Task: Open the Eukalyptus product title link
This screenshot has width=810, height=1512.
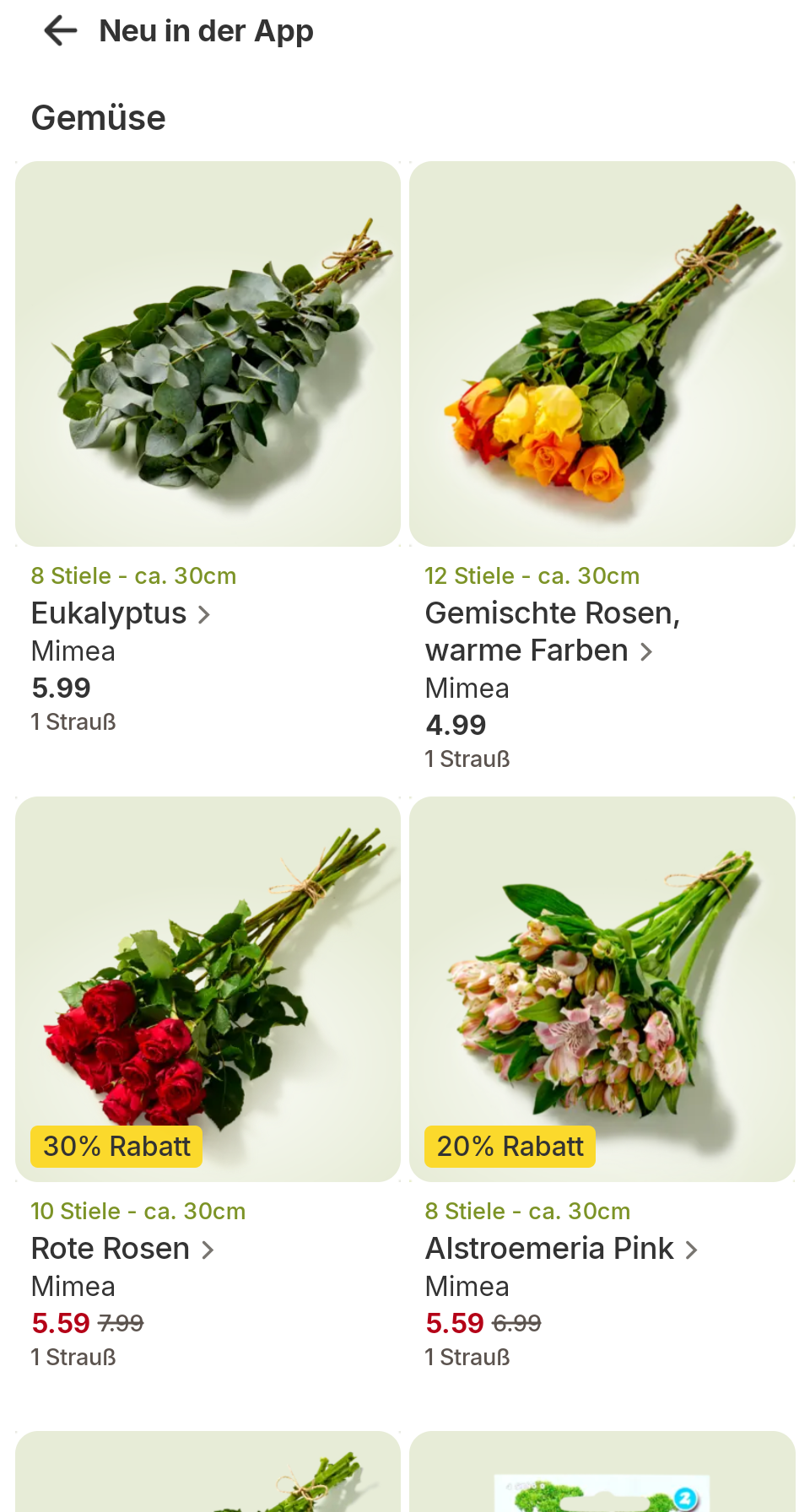Action: 120,613
